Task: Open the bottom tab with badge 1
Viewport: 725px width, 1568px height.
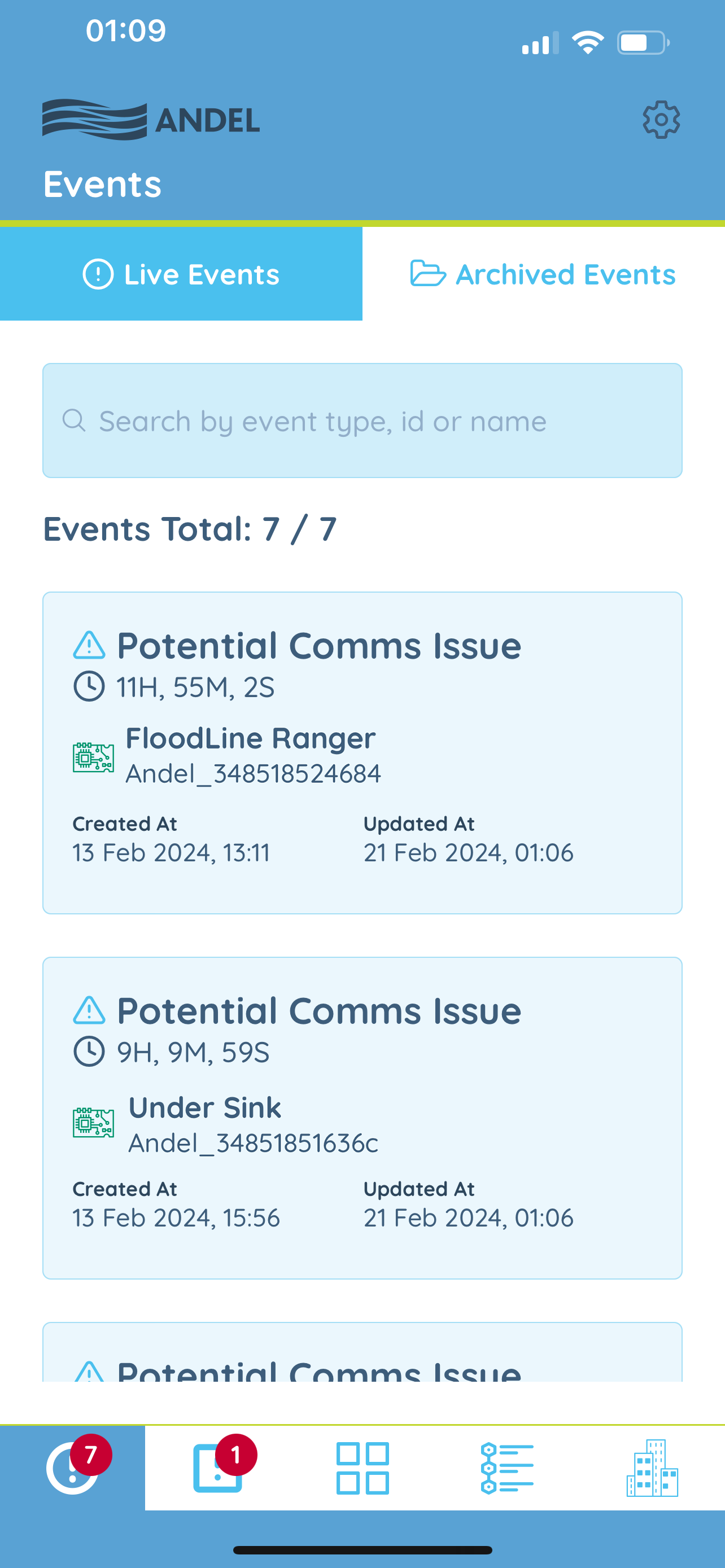Action: [218, 1468]
